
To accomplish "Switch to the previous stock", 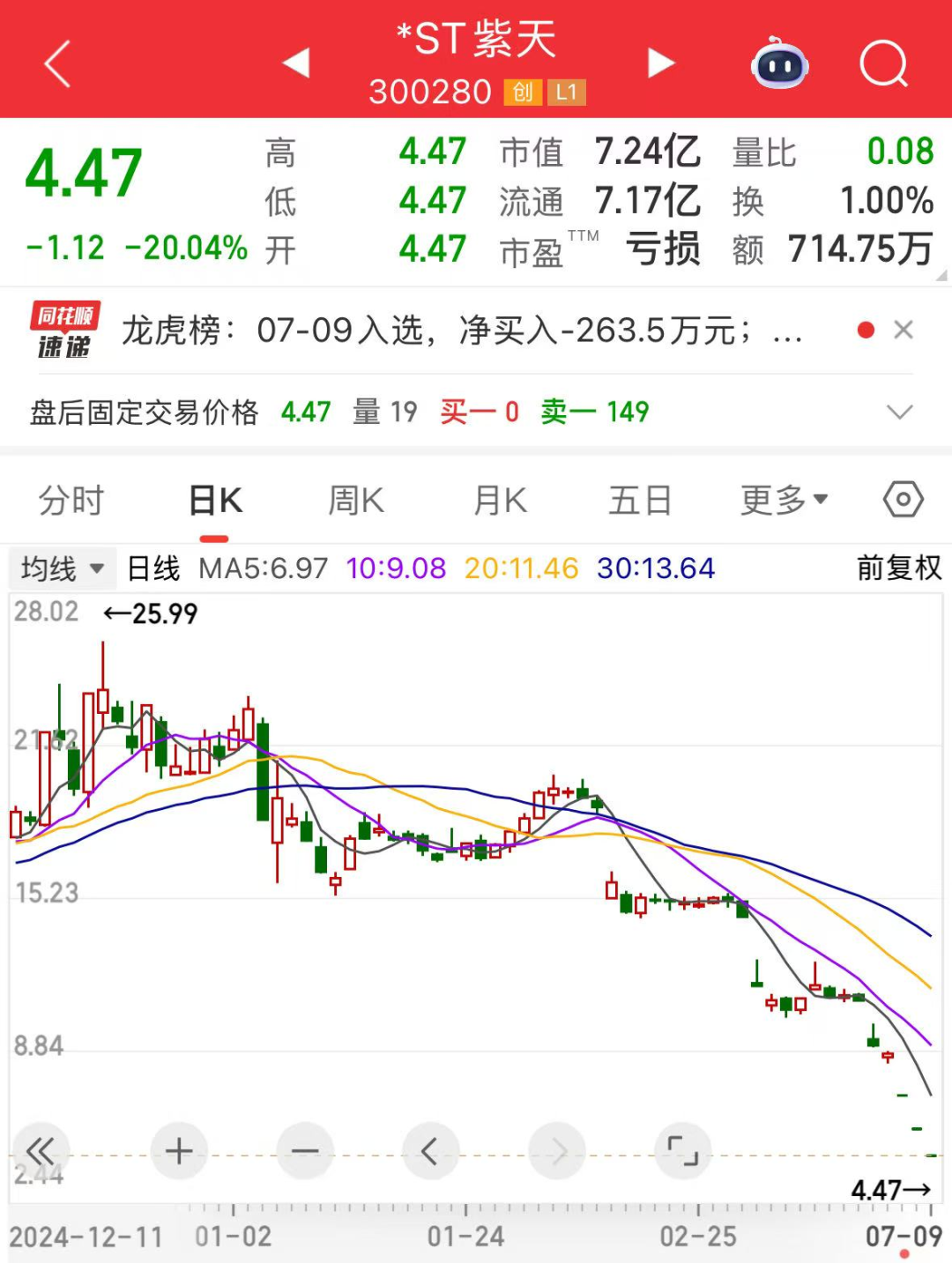I will pos(296,63).
